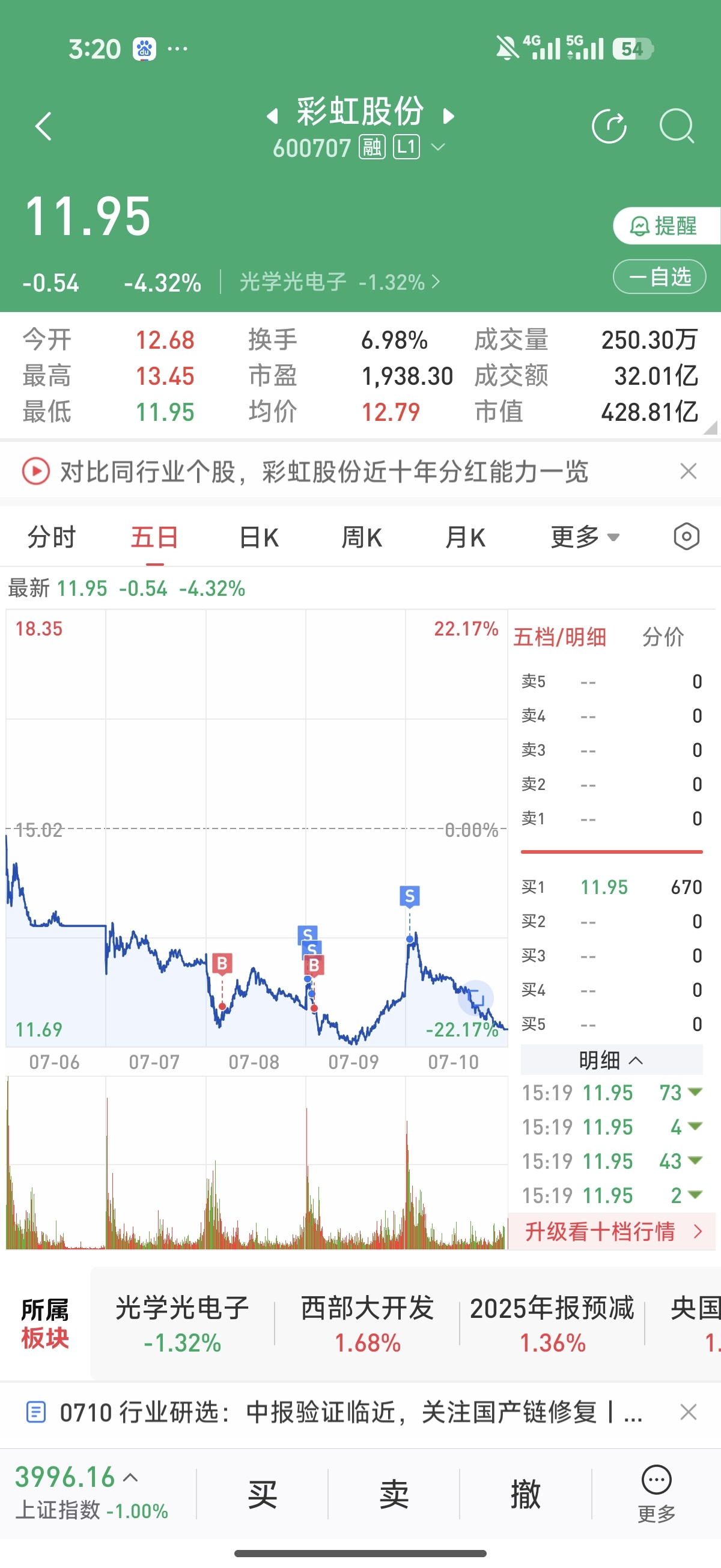The width and height of the screenshot is (721, 1568).
Task: Switch to 月K chart tab
Action: 466,537
